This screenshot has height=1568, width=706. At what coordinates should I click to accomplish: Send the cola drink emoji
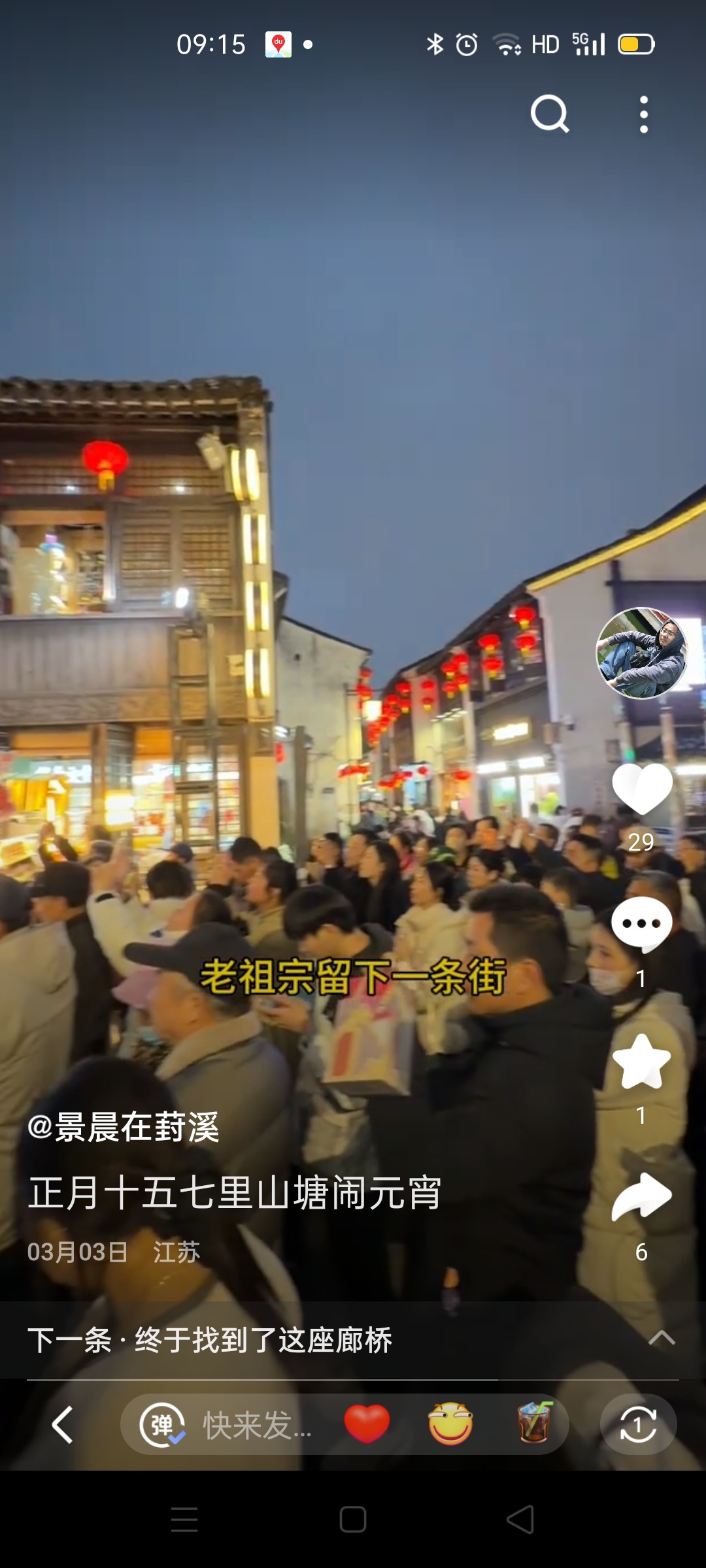[534, 1424]
